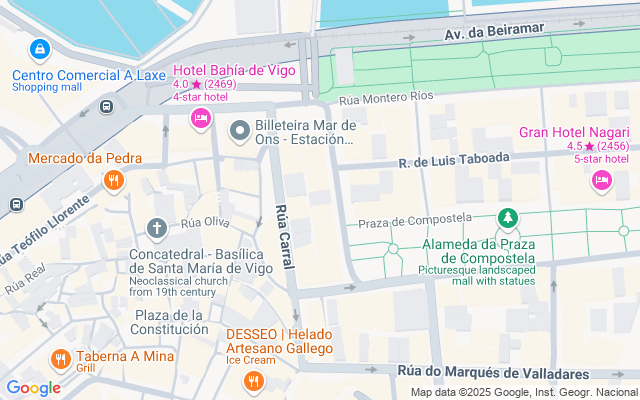Open the Google logo link

point(33,388)
